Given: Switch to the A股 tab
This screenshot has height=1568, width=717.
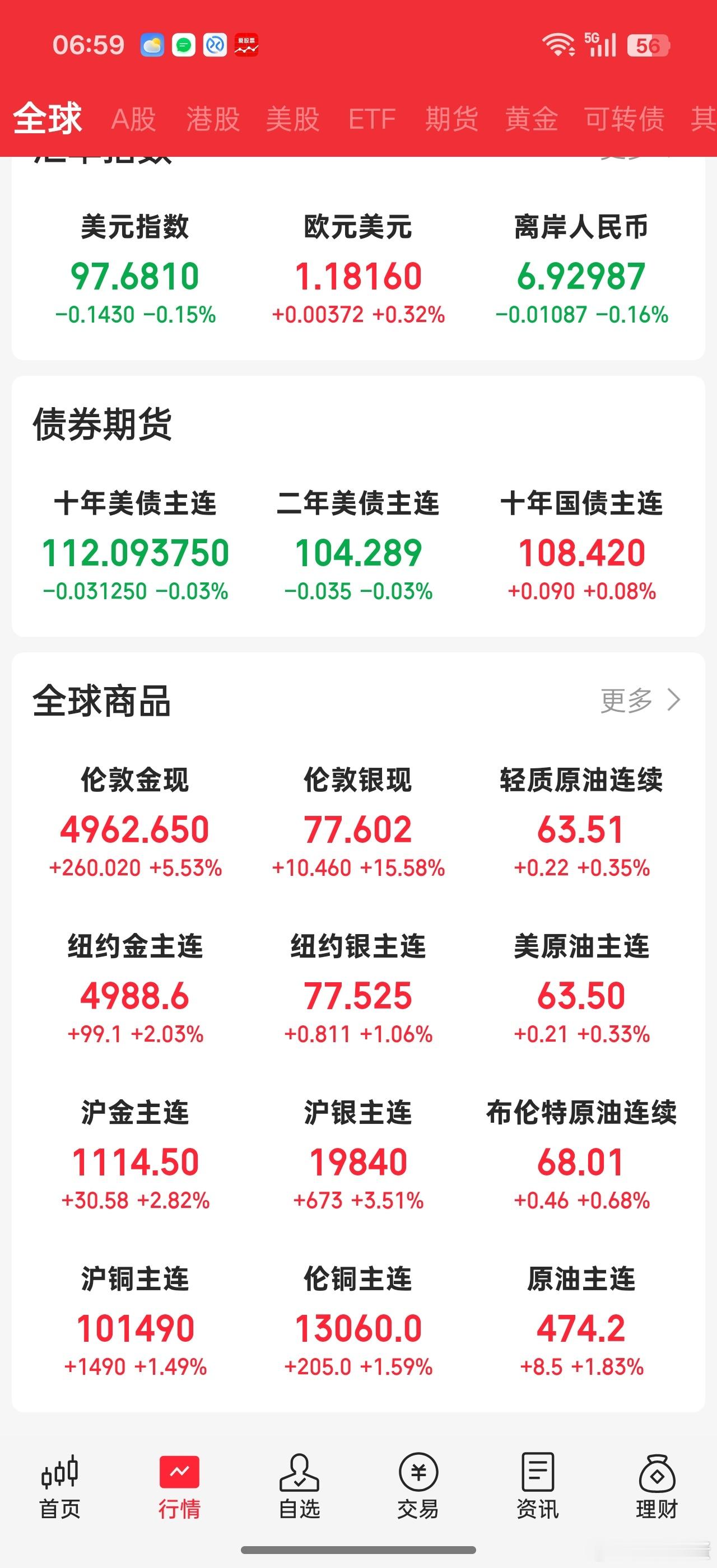Looking at the screenshot, I should (x=134, y=119).
